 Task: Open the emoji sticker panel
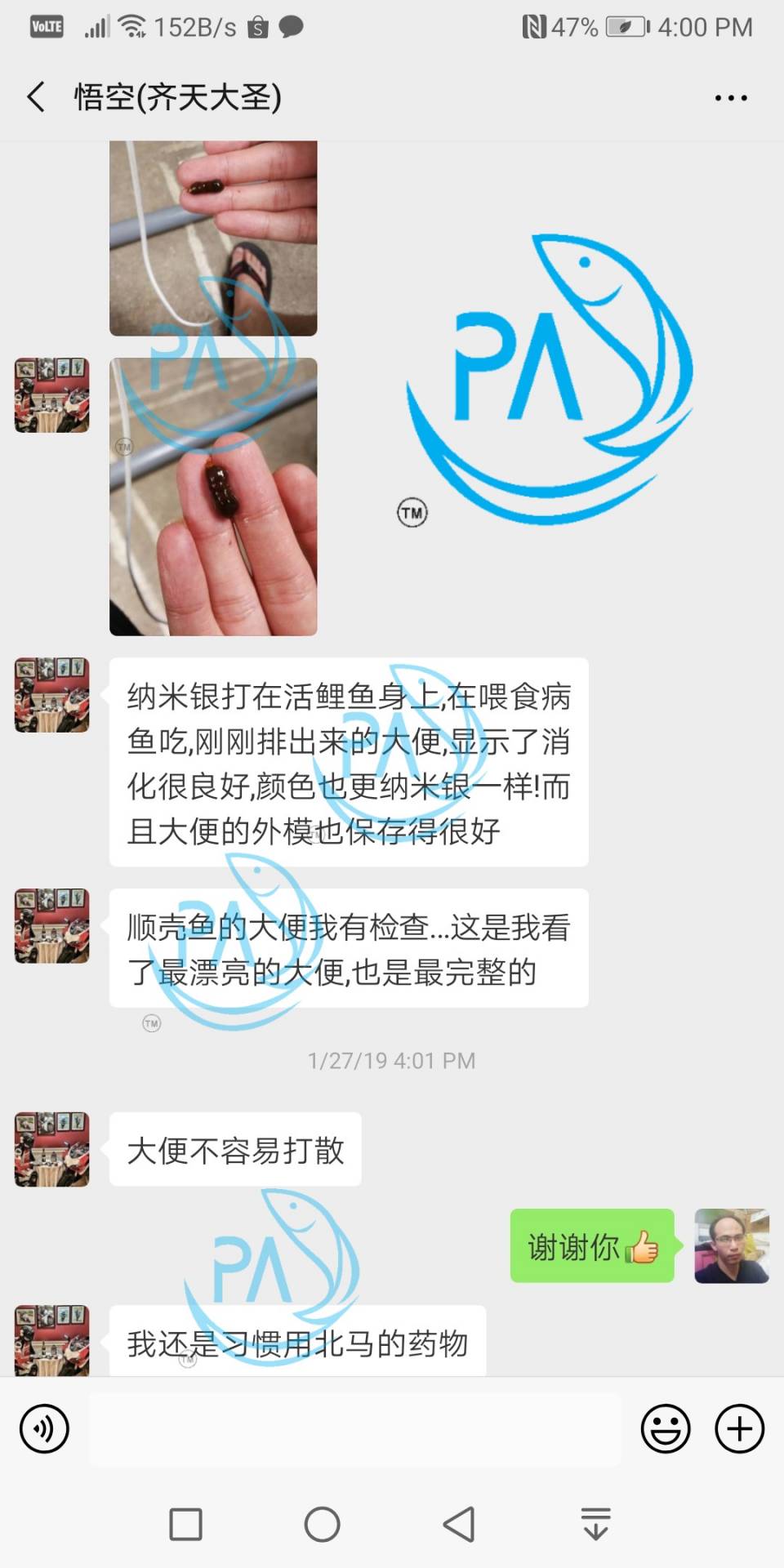[x=666, y=1428]
